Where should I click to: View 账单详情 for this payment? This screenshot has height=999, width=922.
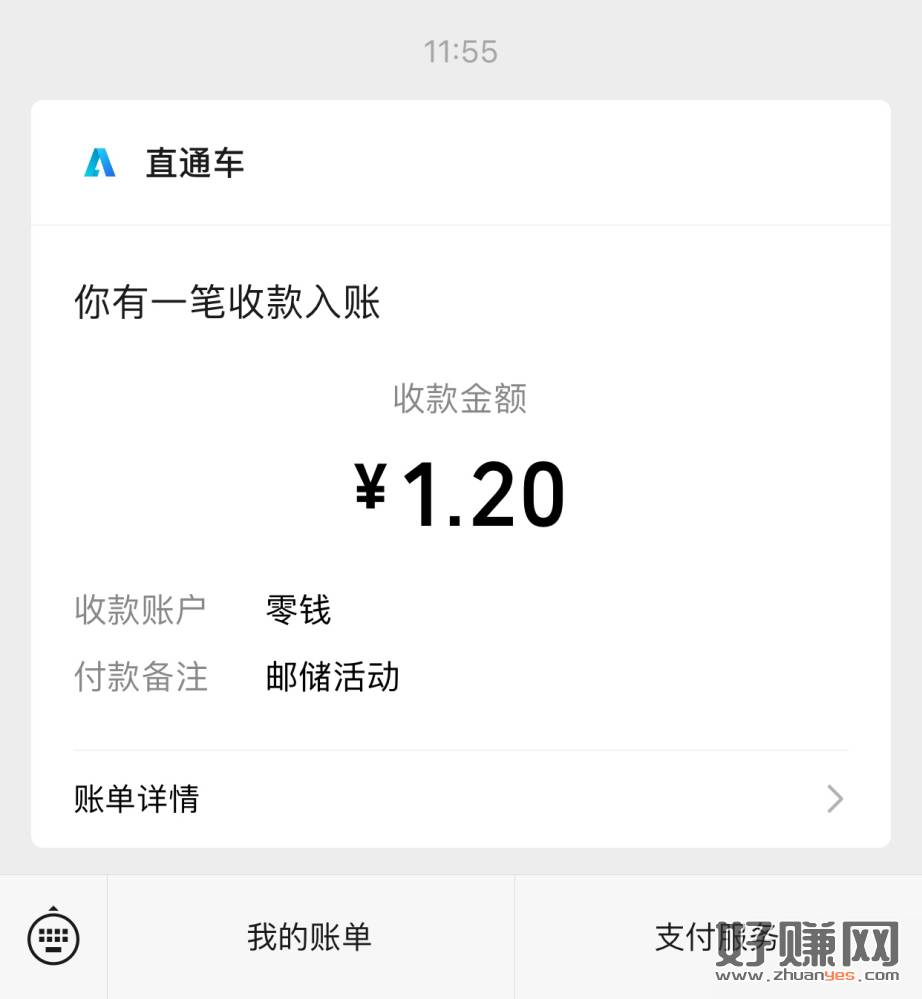tap(460, 799)
